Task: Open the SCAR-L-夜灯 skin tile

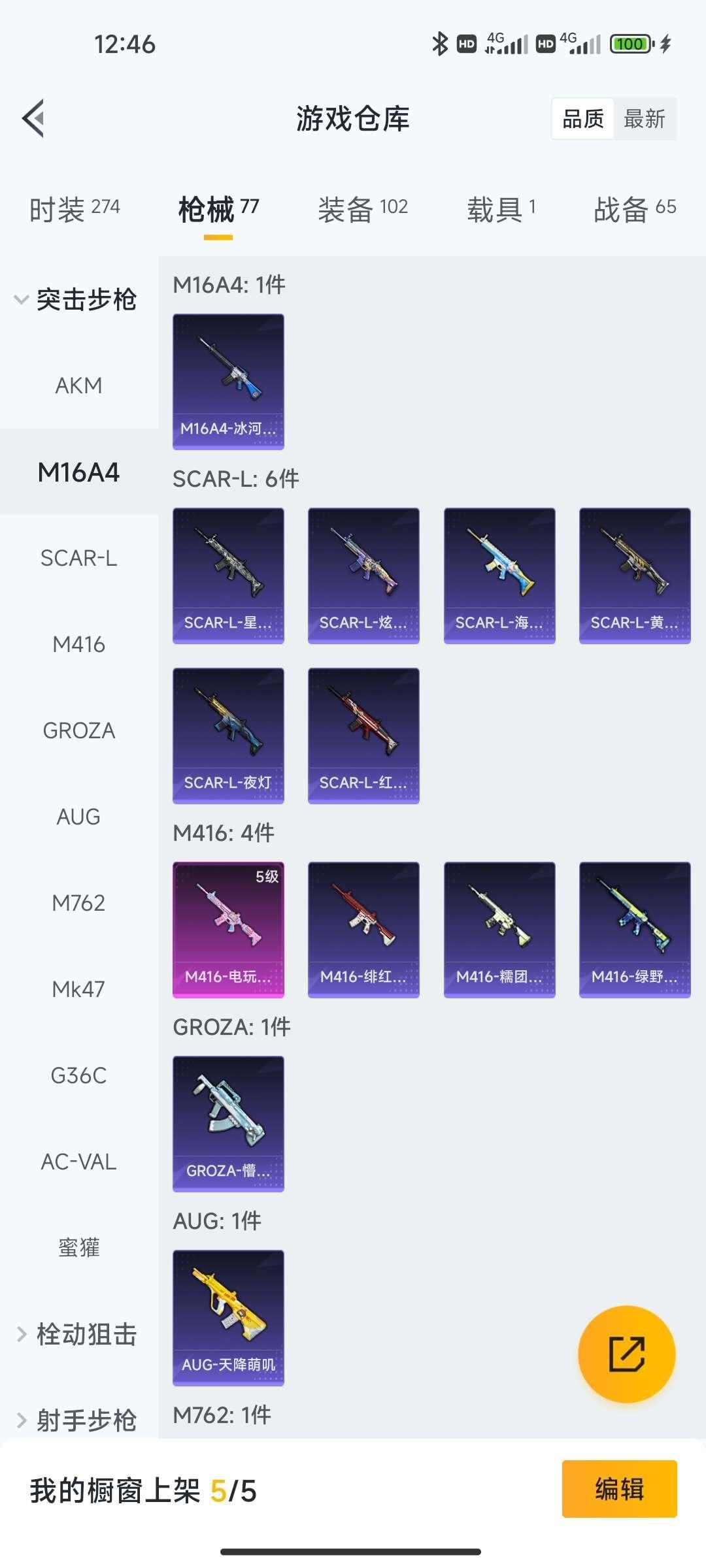Action: 228,735
